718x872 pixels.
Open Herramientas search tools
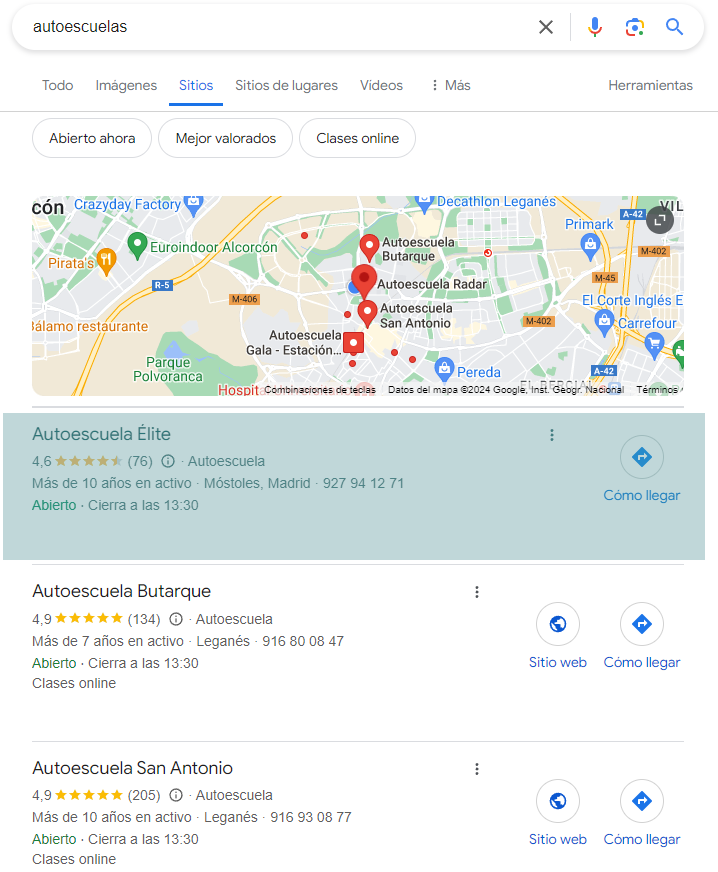click(650, 85)
